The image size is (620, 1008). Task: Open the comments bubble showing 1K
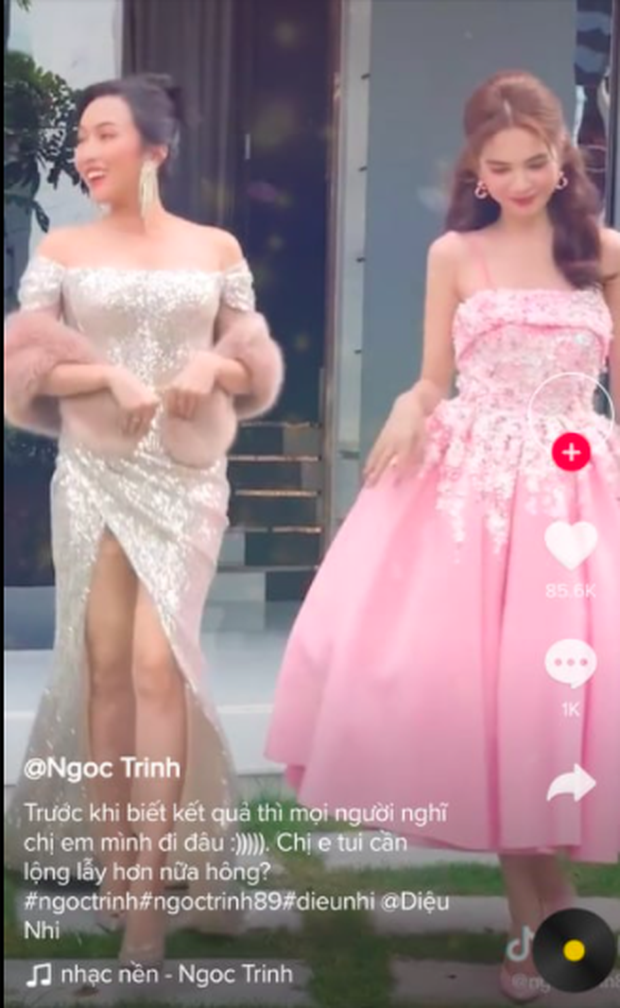[571, 663]
